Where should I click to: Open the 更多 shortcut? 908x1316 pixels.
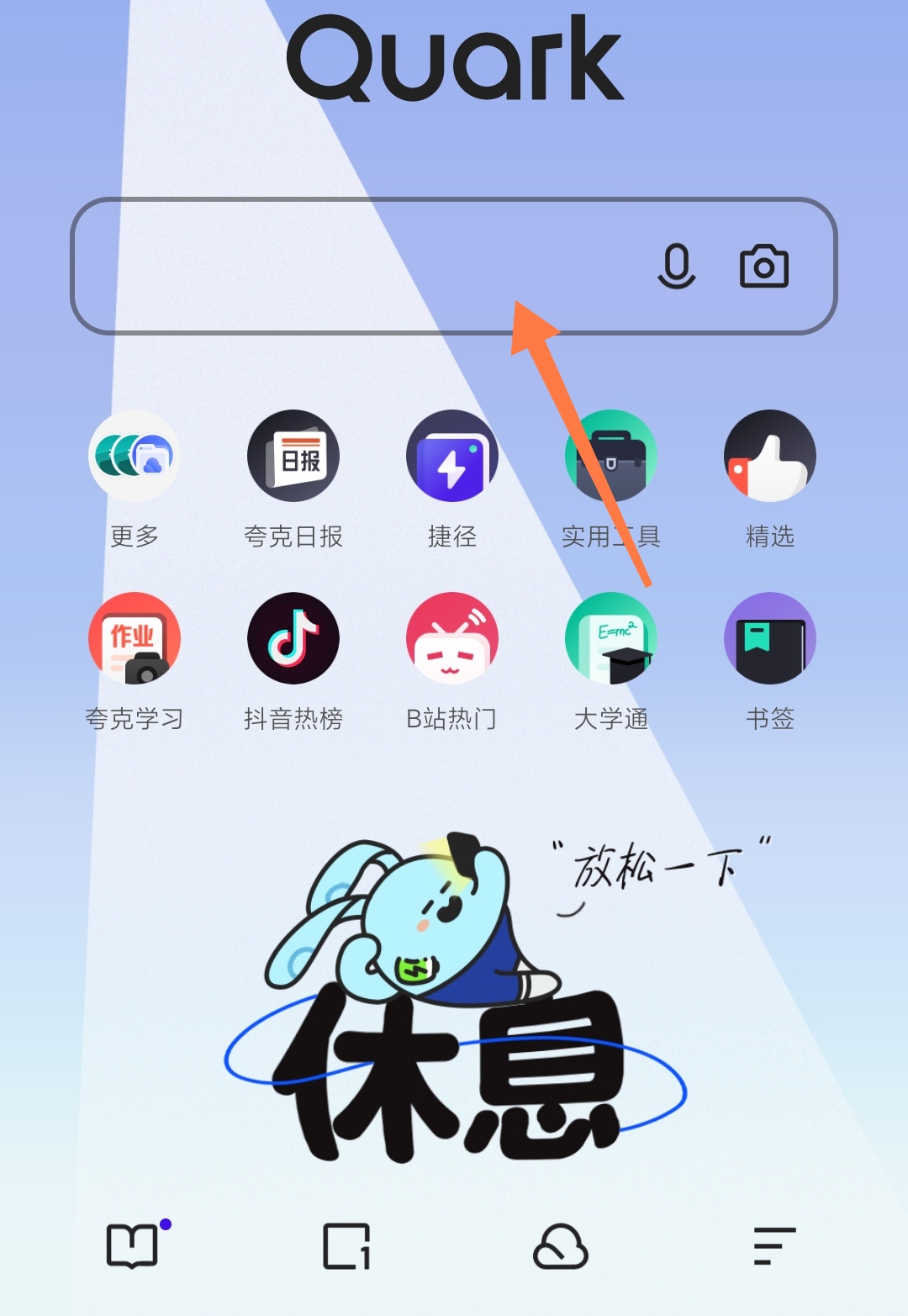click(135, 457)
